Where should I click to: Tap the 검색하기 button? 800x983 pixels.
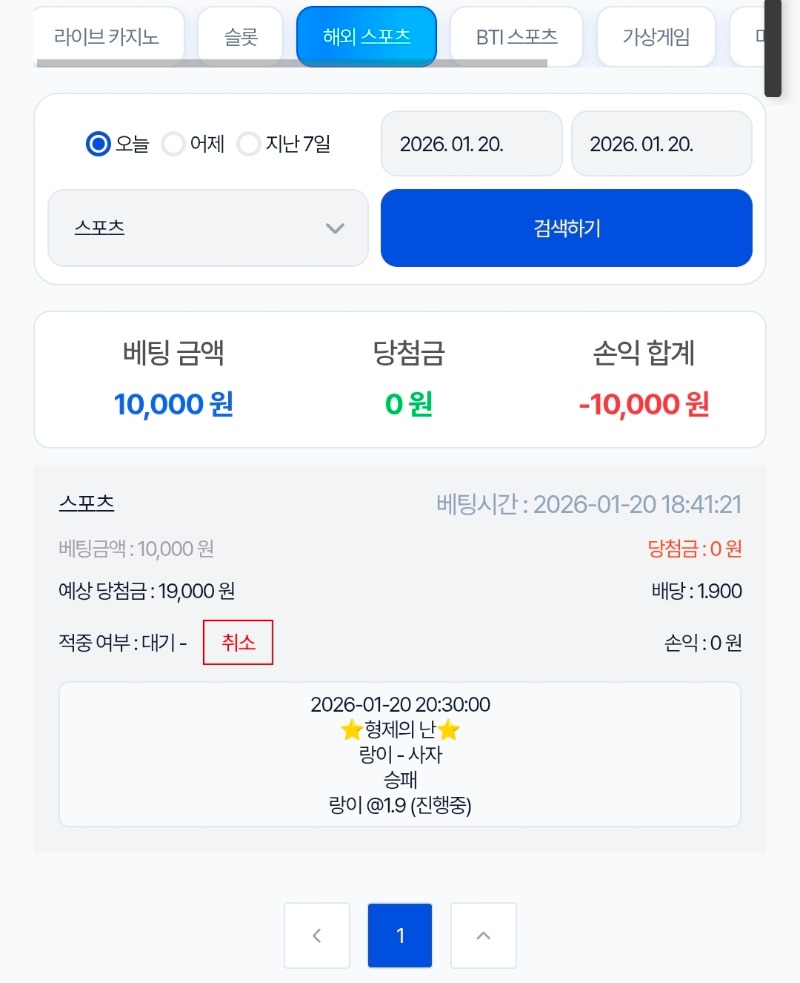[x=566, y=228]
